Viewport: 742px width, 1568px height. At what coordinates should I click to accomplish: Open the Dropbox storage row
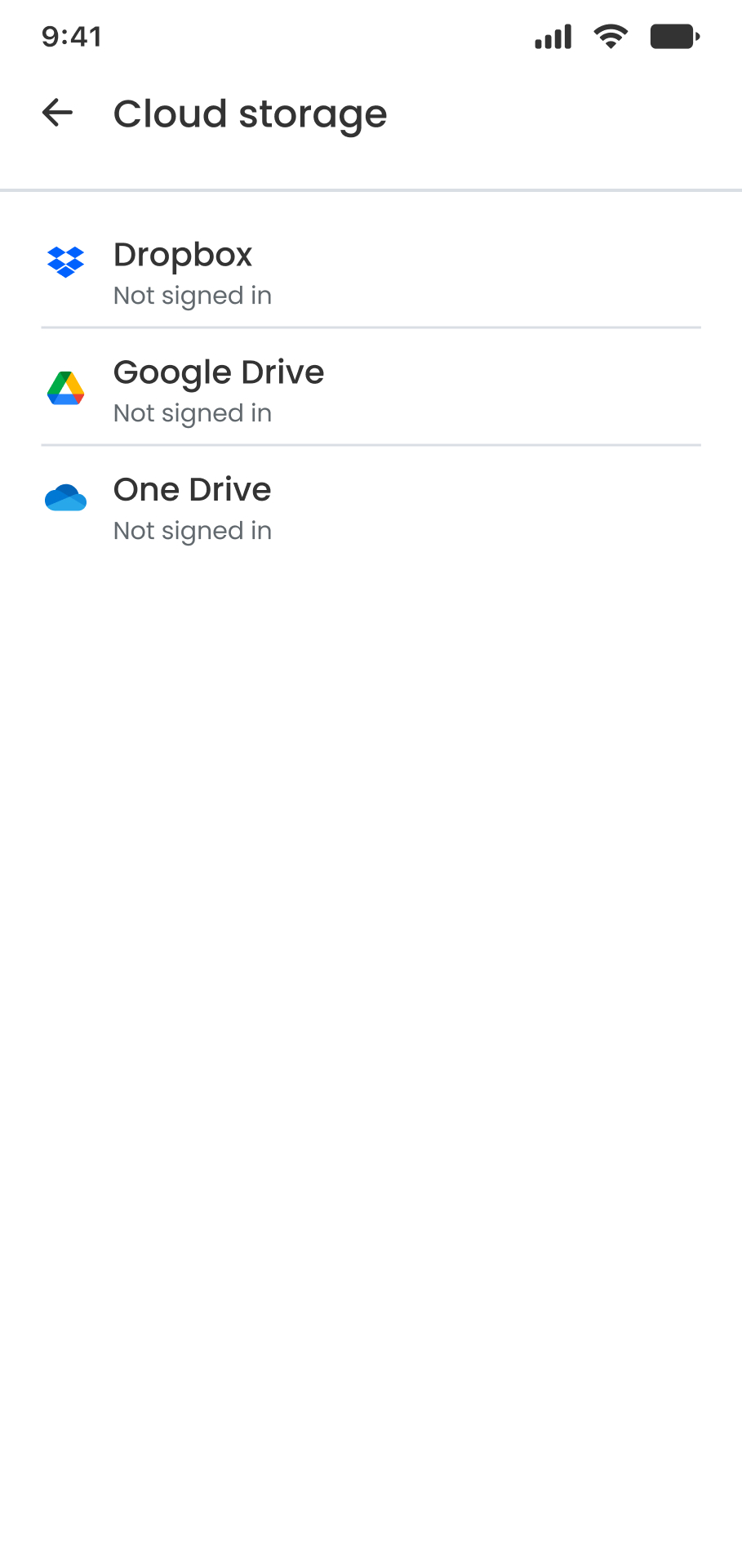click(371, 273)
